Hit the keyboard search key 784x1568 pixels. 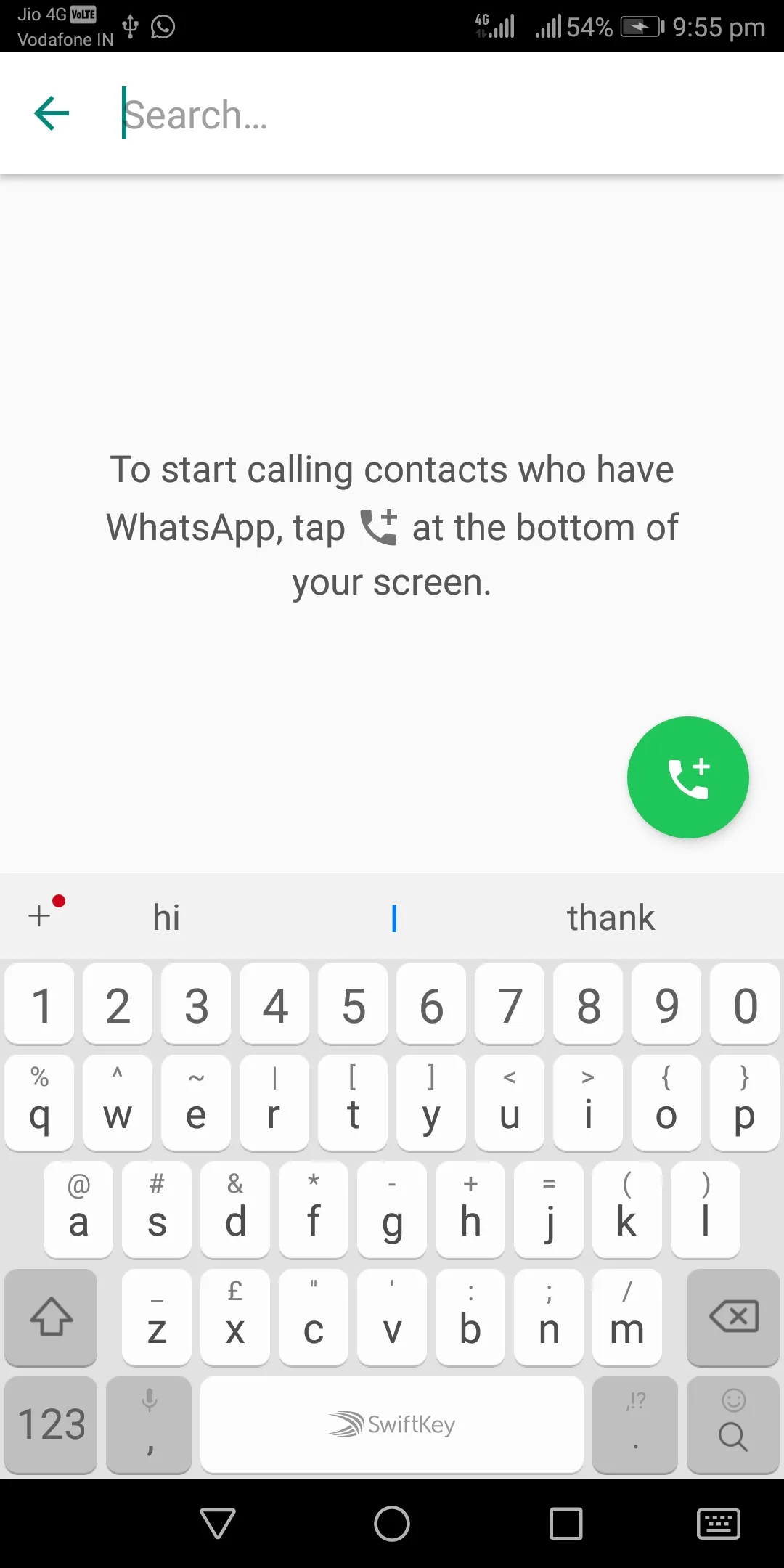(732, 1424)
